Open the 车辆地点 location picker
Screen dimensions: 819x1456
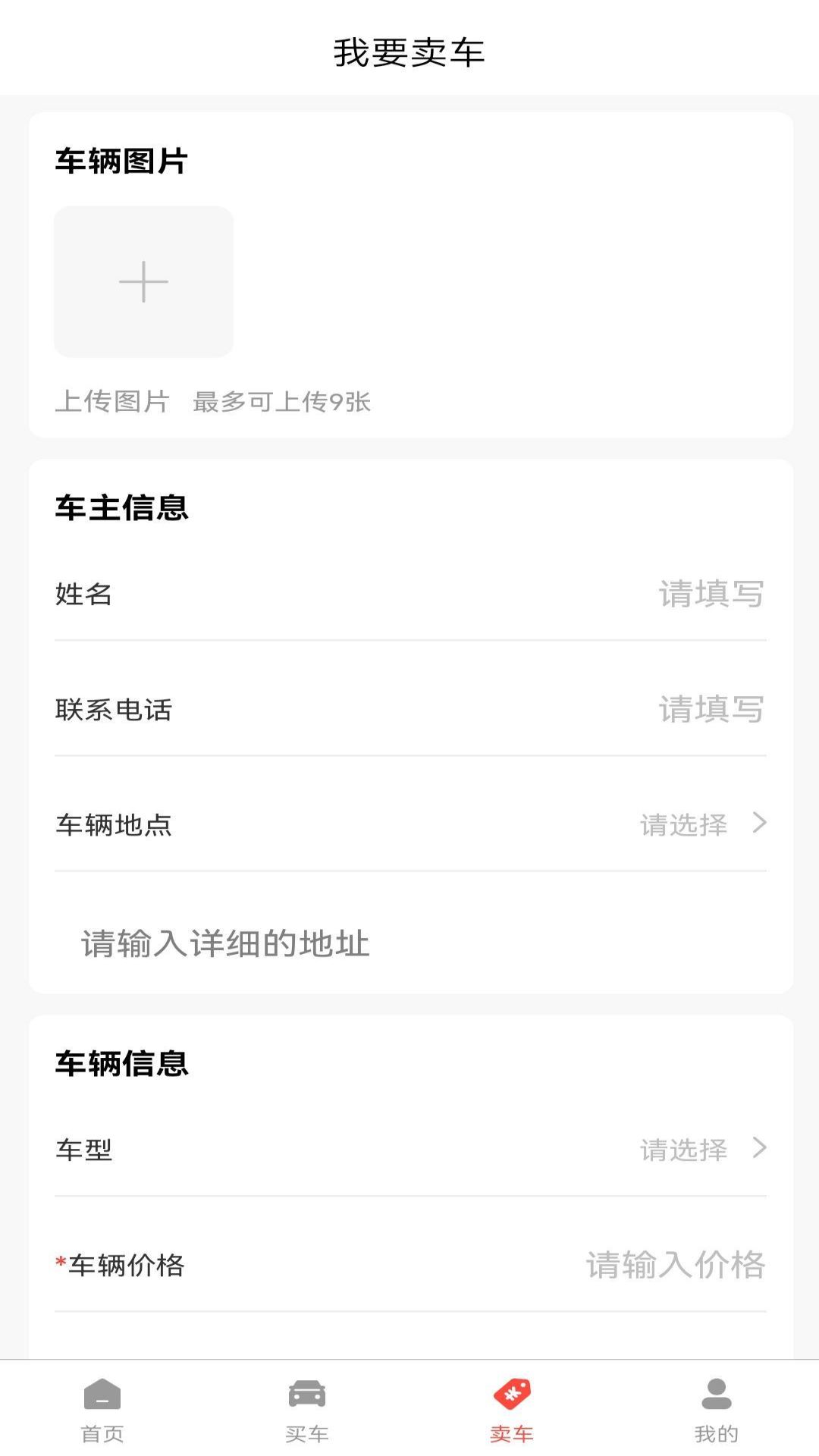pyautogui.click(x=701, y=824)
